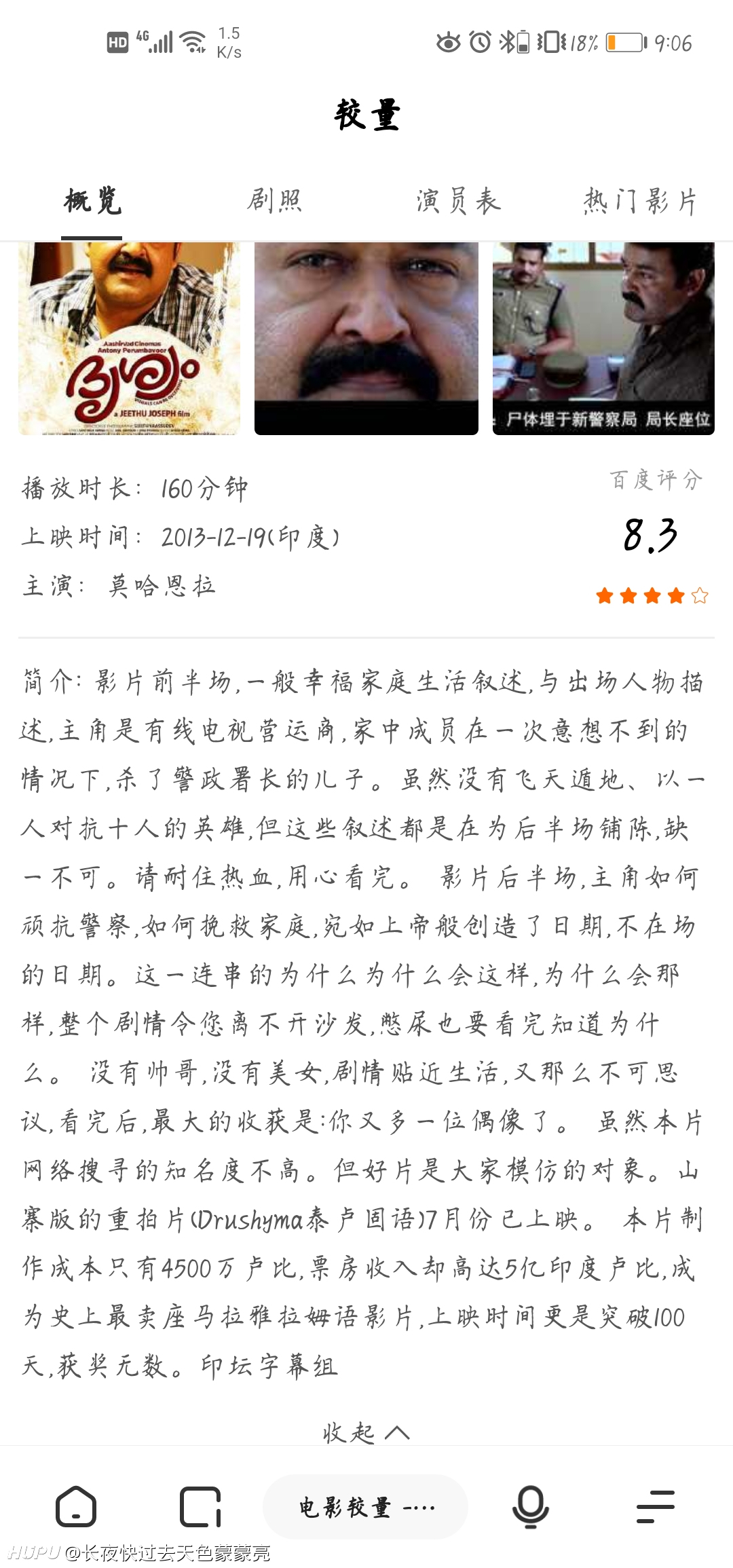Open the movie poster thumbnail
The height and width of the screenshot is (1568, 733).
click(129, 338)
